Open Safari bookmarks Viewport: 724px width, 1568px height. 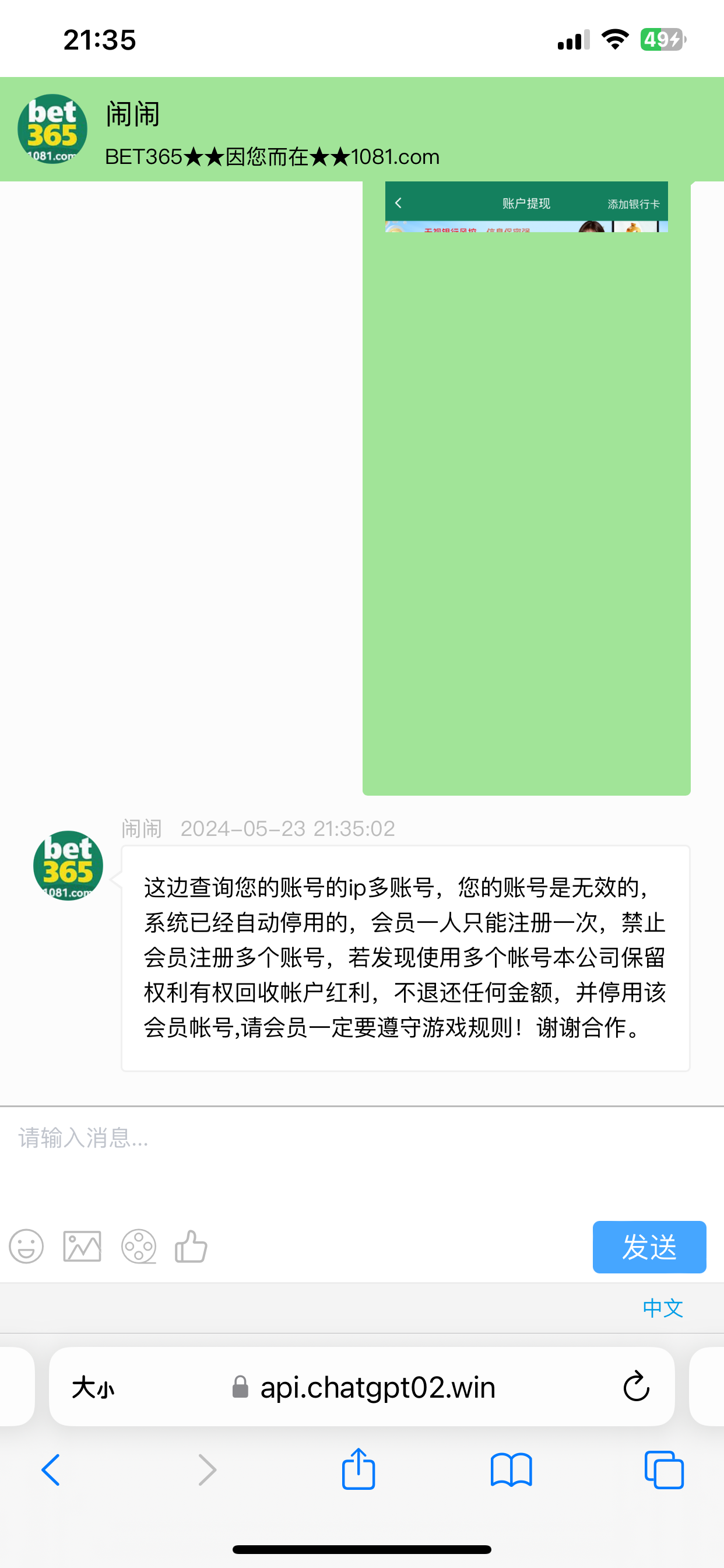click(x=511, y=1470)
